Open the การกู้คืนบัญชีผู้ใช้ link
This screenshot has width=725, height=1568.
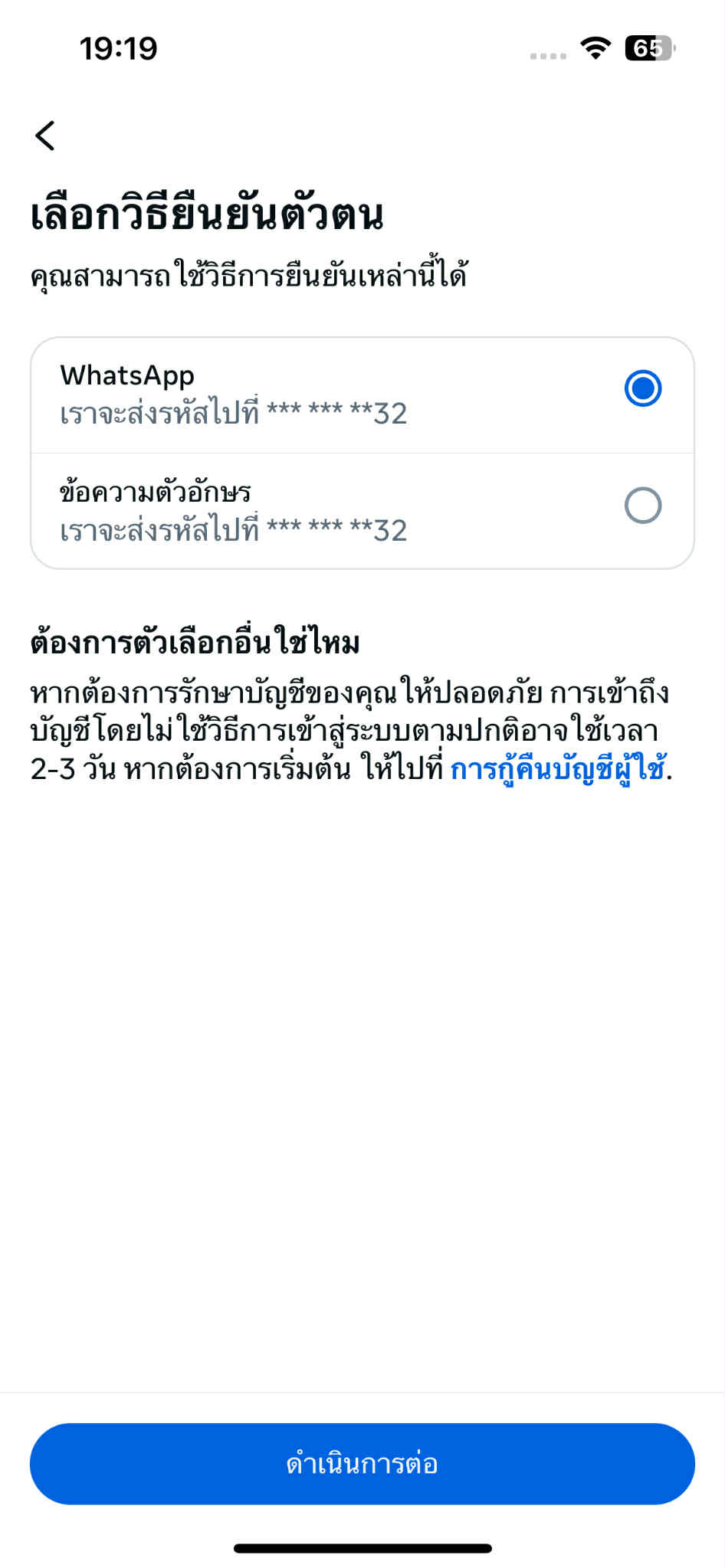[x=558, y=768]
